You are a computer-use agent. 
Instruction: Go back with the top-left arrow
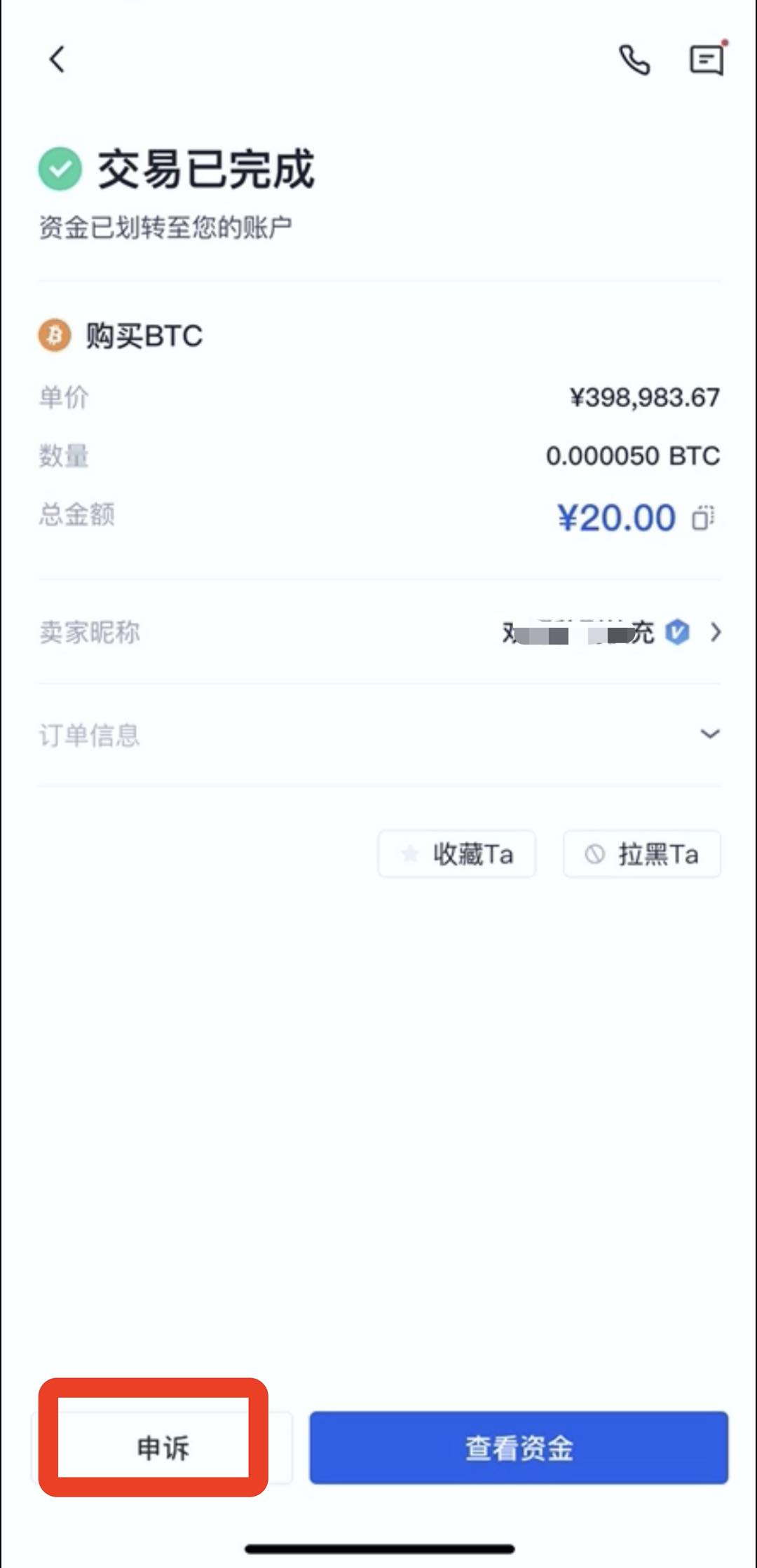tap(57, 60)
